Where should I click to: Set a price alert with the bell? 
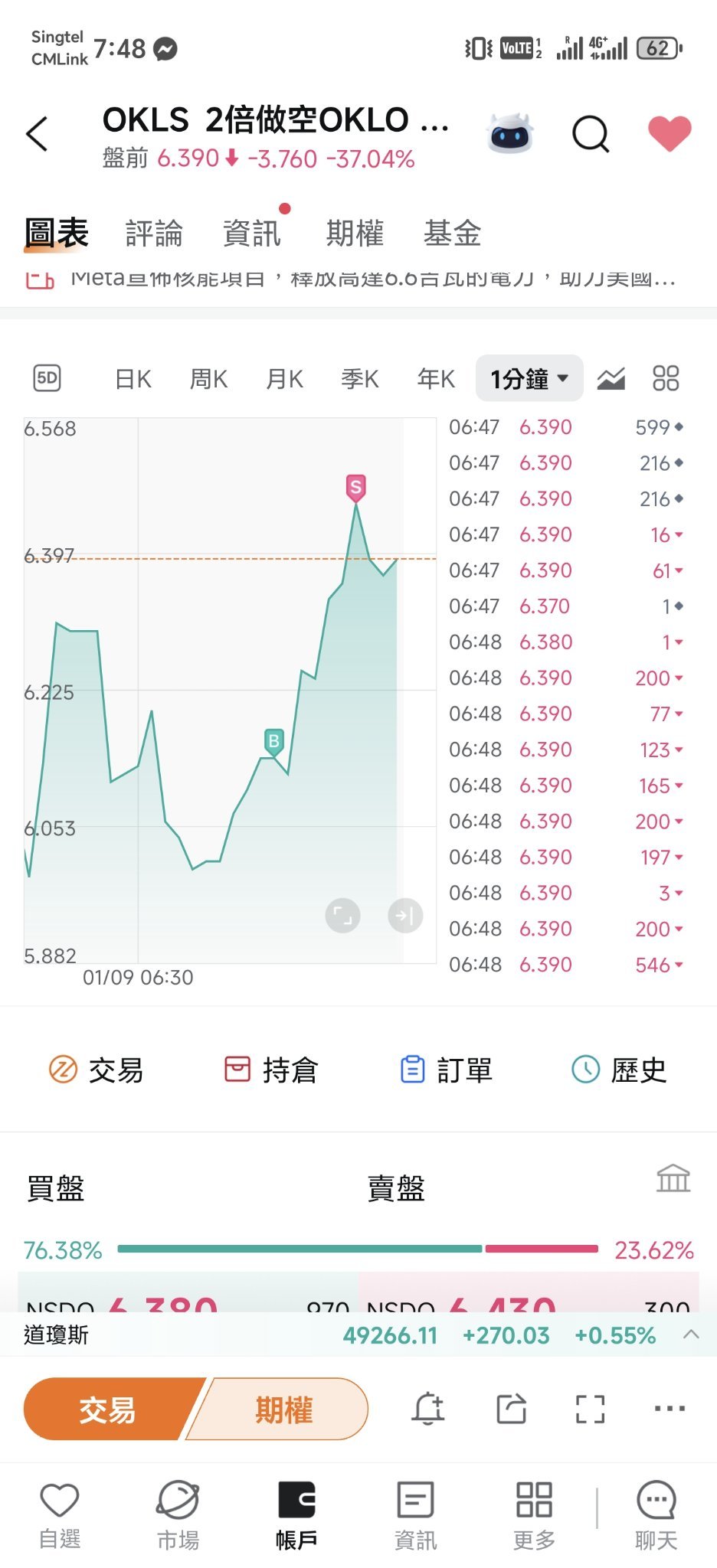coord(428,1409)
